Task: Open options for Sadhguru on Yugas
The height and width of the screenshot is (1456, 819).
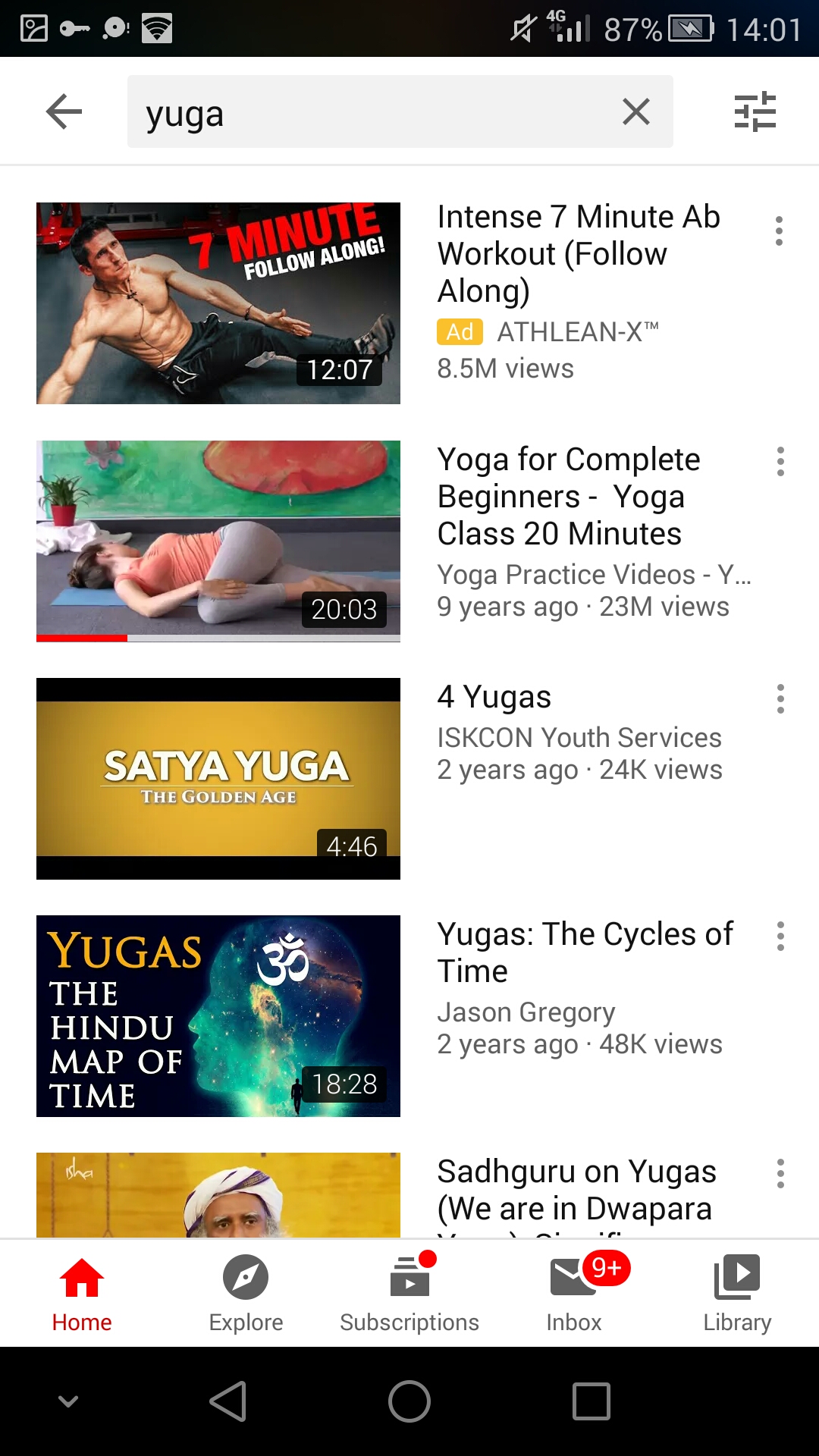Action: [780, 1173]
